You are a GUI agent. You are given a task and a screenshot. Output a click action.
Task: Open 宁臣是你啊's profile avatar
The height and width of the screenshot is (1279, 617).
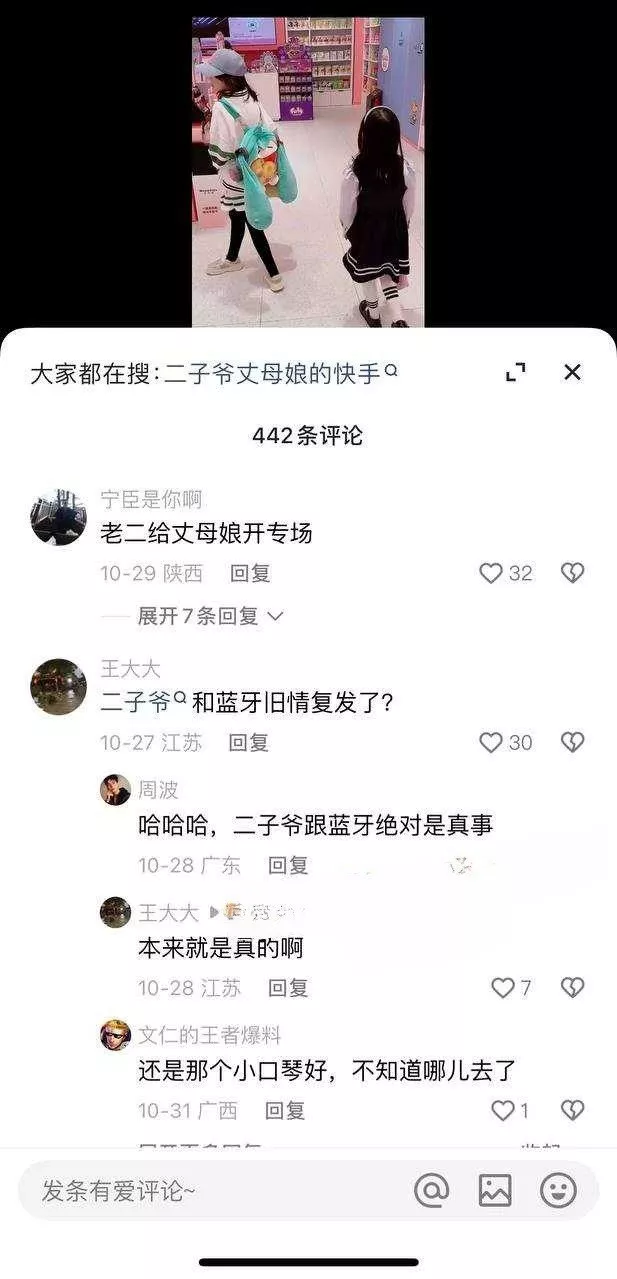click(x=58, y=518)
